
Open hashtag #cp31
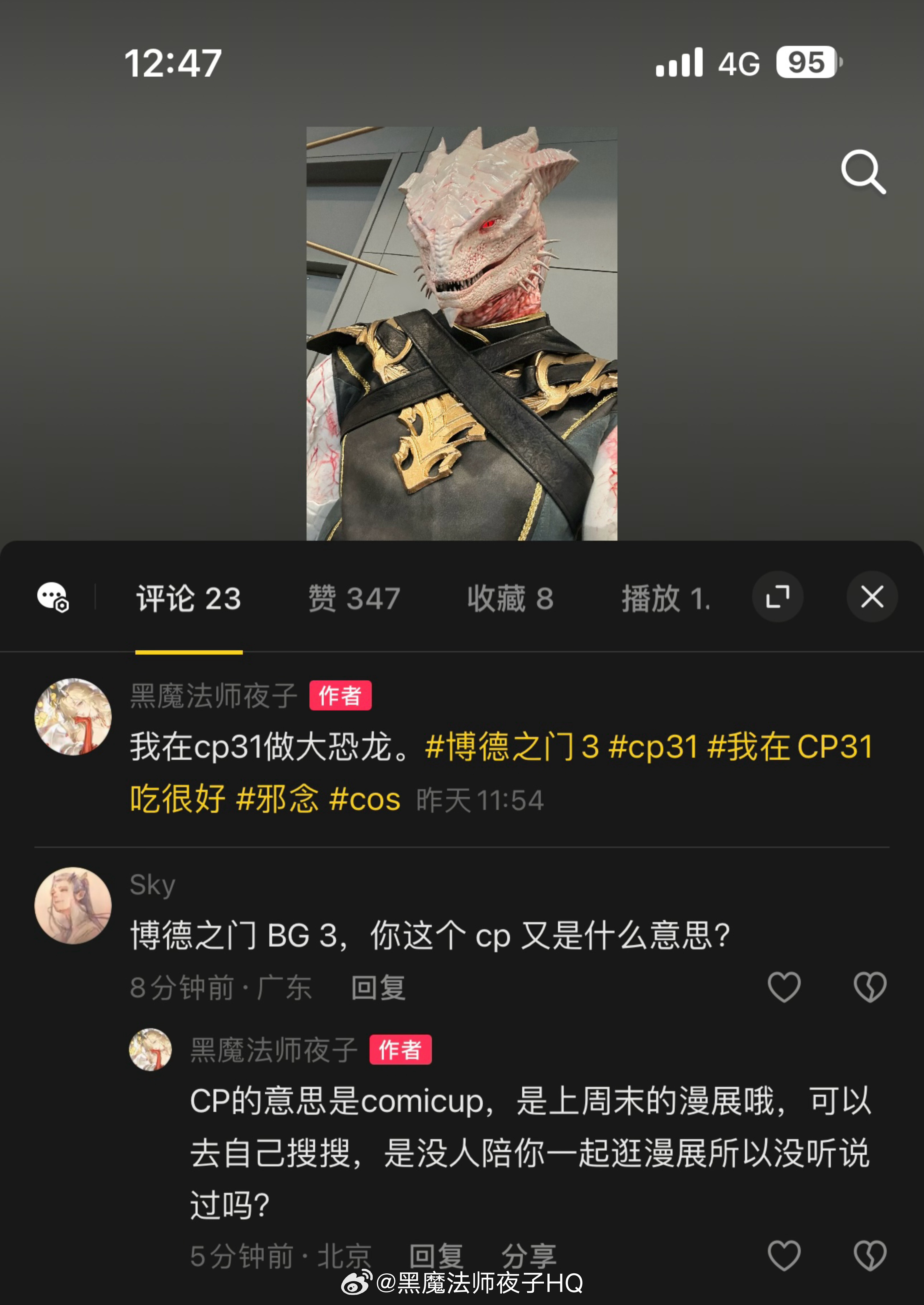[x=652, y=746]
